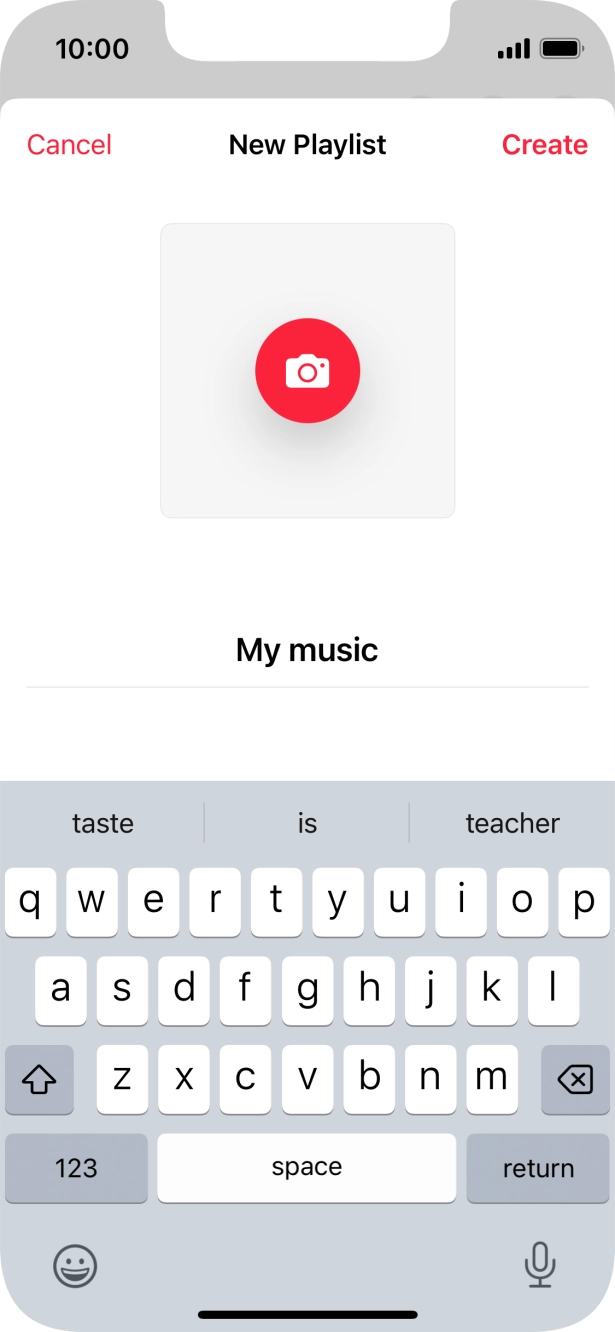Viewport: 615px width, 1332px height.
Task: Hit the backspace key
Action: [575, 1080]
